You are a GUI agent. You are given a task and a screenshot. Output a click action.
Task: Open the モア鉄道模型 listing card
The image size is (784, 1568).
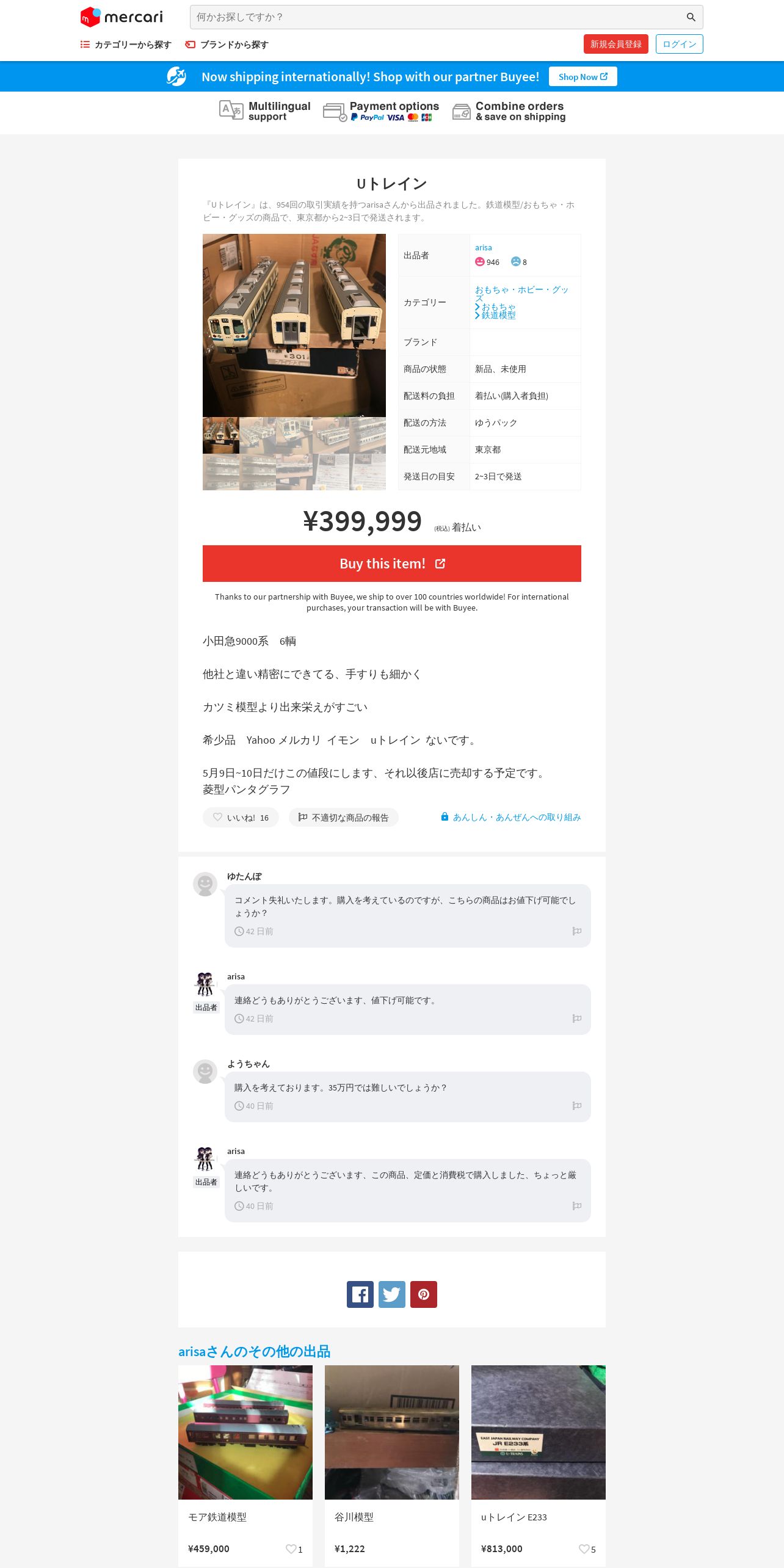click(x=245, y=1465)
